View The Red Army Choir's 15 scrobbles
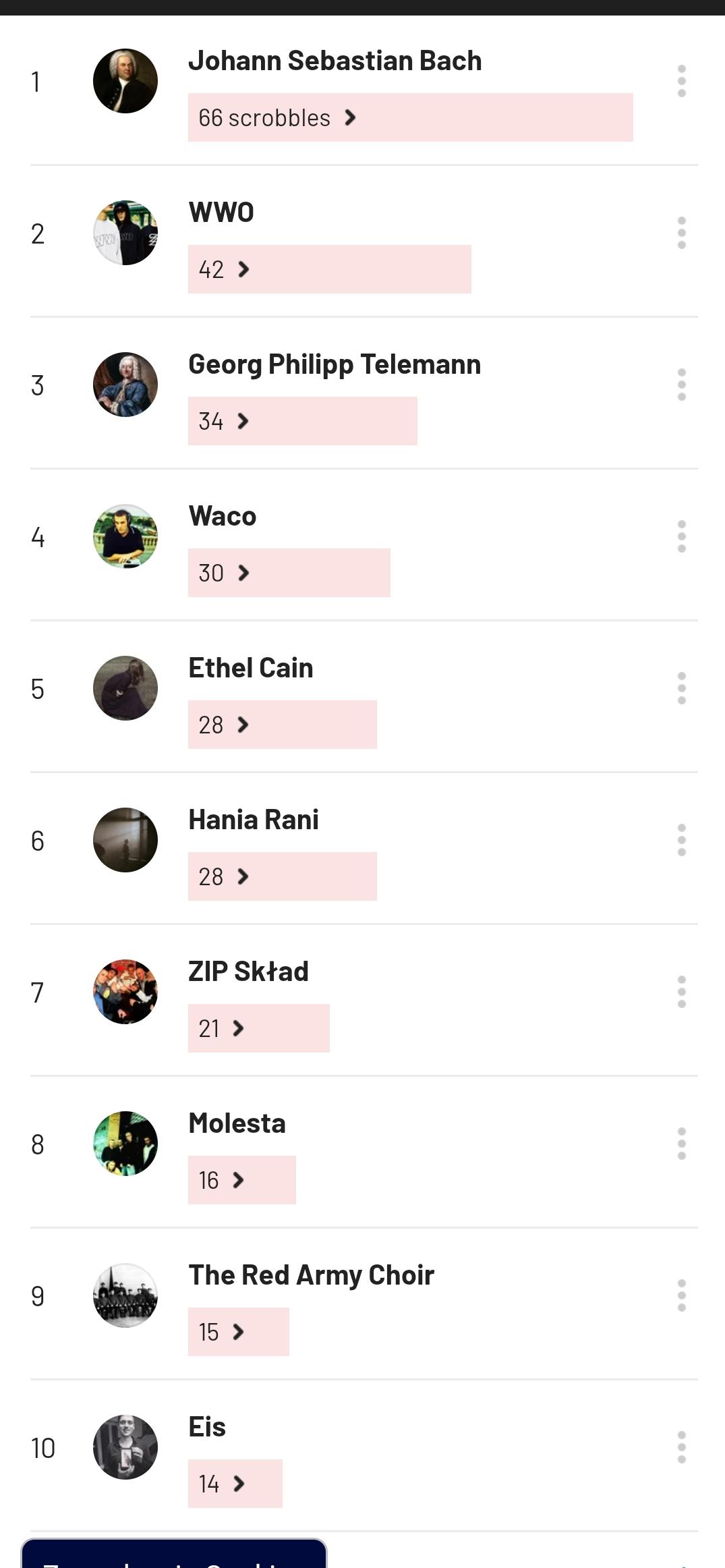This screenshot has height=1568, width=725. tap(238, 1332)
